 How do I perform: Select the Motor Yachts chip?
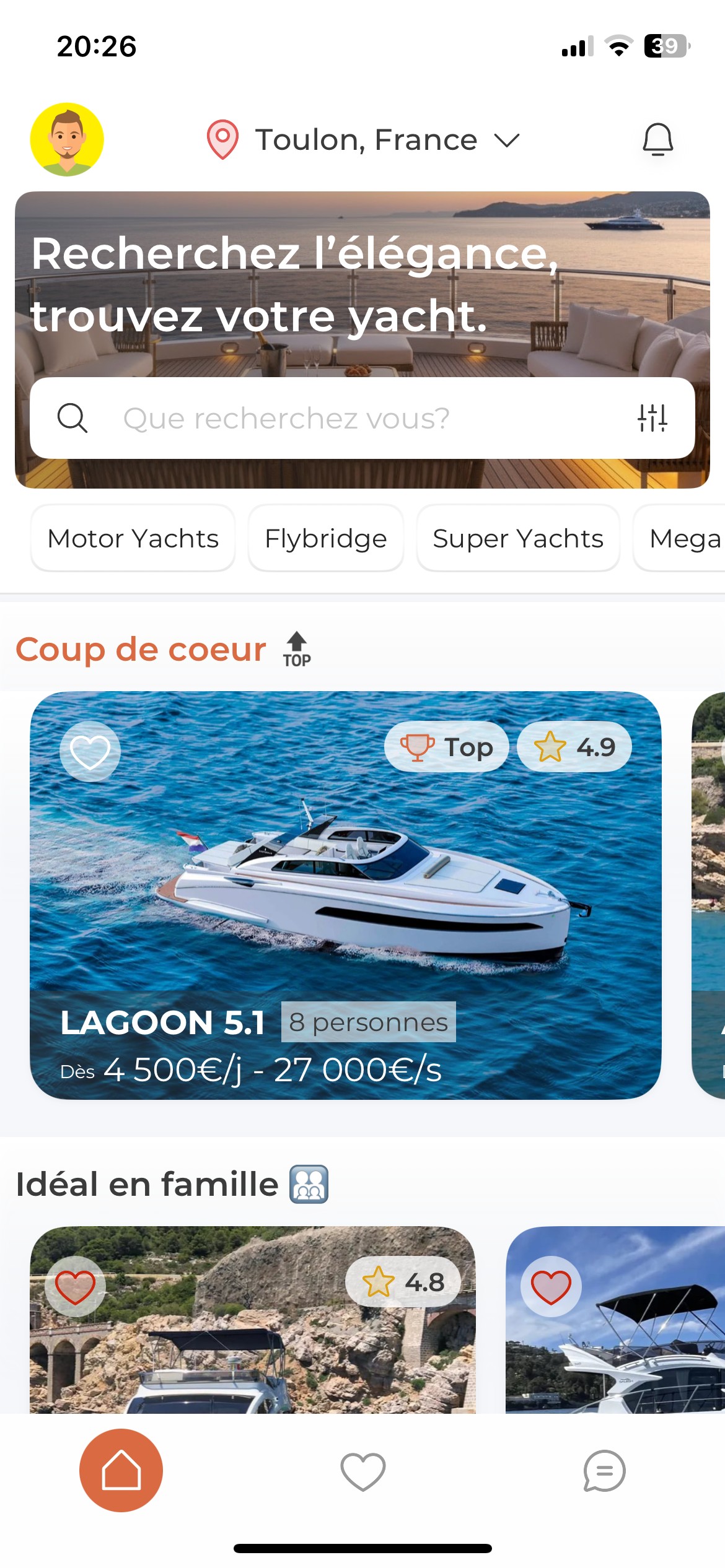coord(133,538)
